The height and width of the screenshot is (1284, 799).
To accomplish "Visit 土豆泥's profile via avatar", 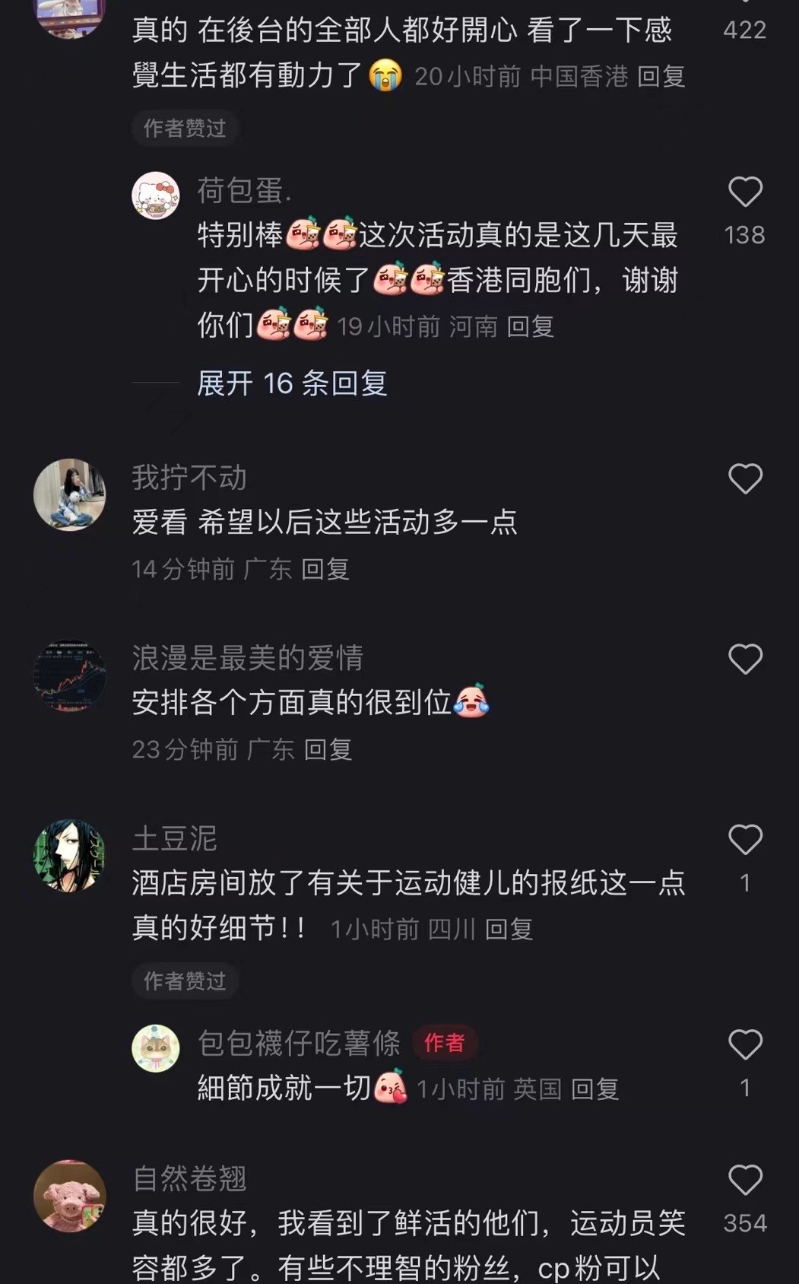I will [69, 855].
